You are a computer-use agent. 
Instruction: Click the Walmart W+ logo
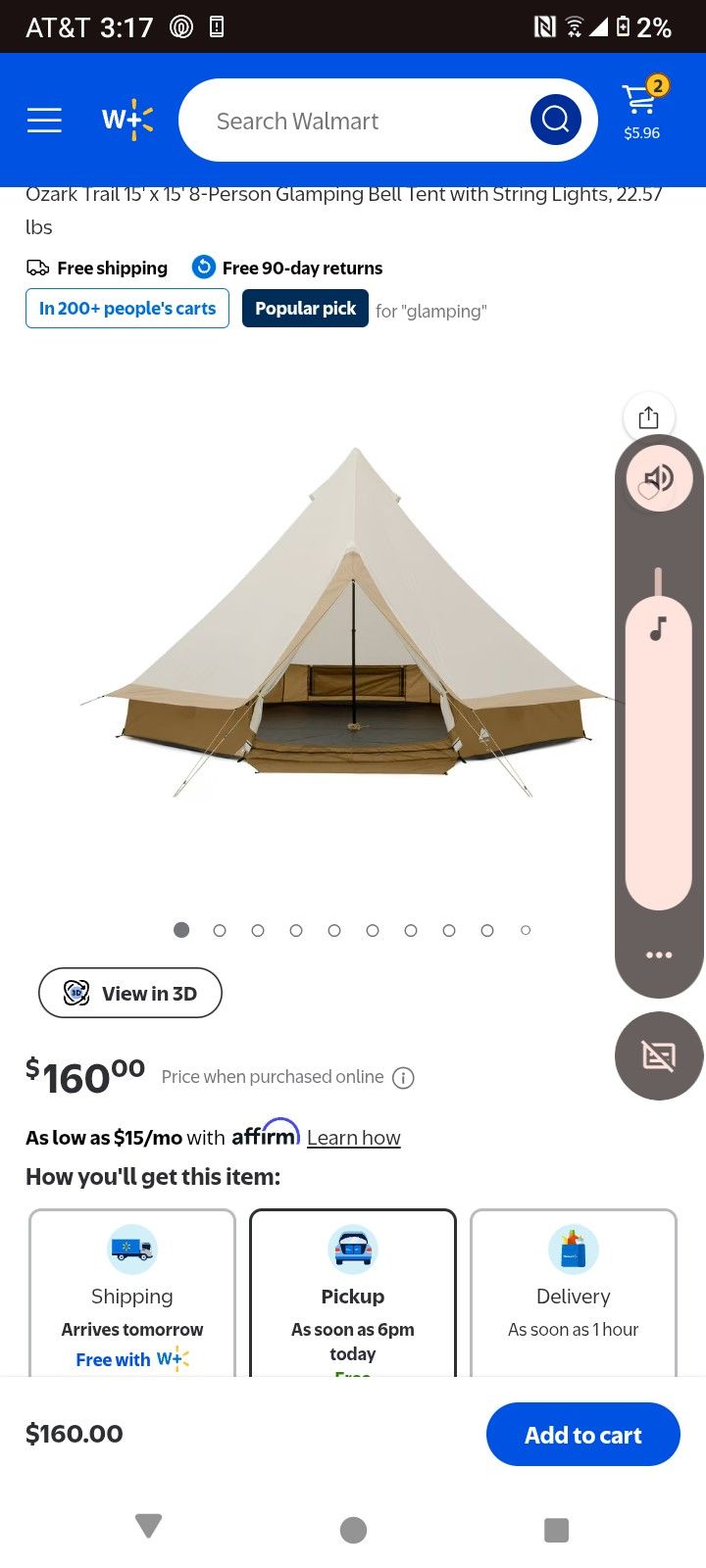tap(126, 120)
